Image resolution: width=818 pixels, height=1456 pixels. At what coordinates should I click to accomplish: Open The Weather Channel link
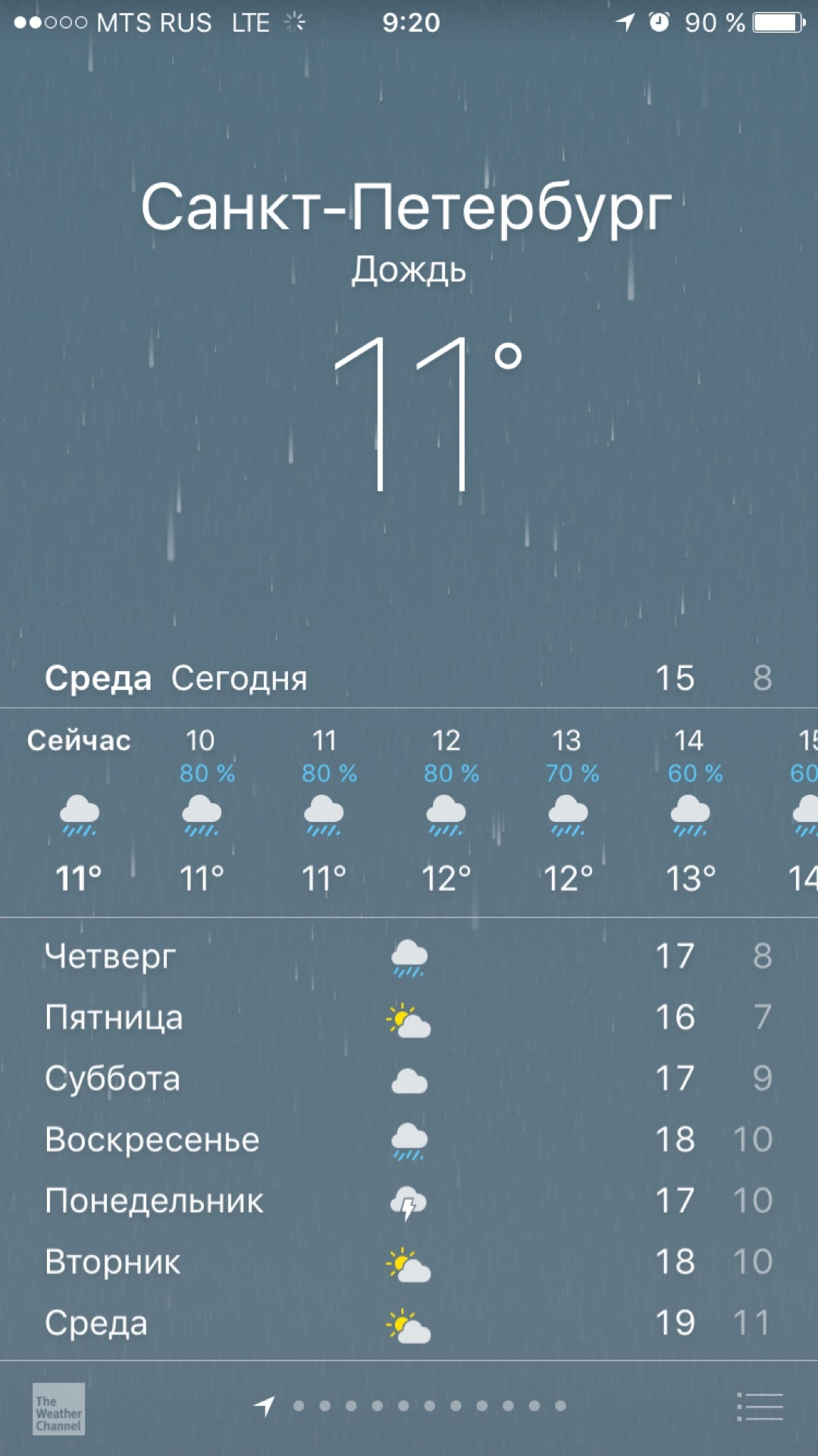click(58, 1409)
